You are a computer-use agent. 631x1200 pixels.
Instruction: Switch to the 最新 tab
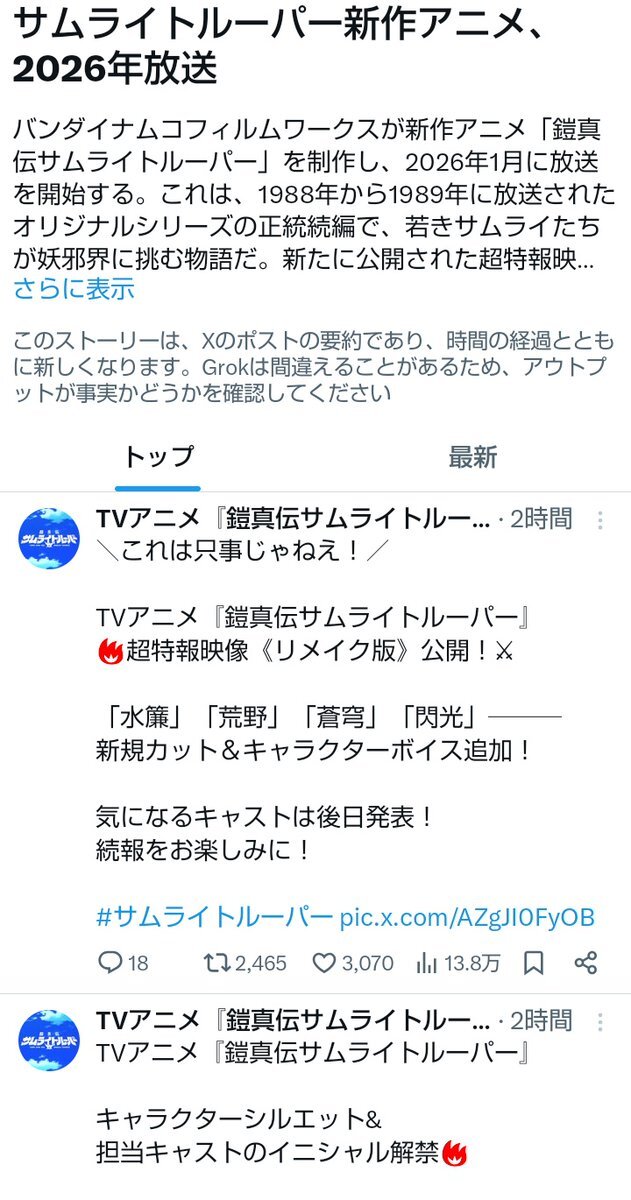(x=473, y=458)
